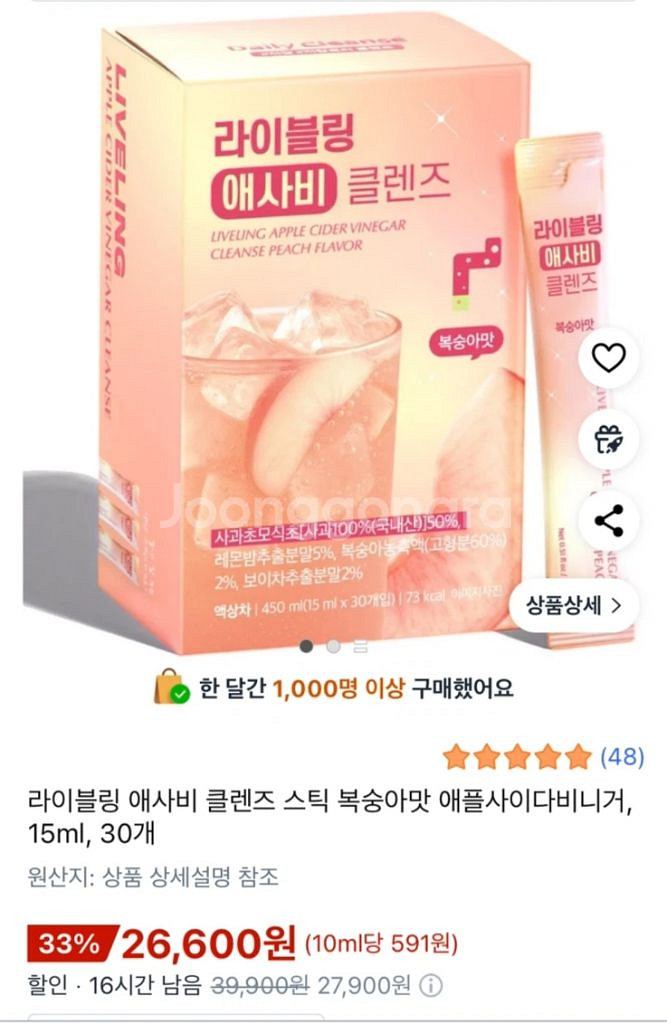View the 48 customer reviews
This screenshot has height=1024, width=667.
tap(622, 757)
